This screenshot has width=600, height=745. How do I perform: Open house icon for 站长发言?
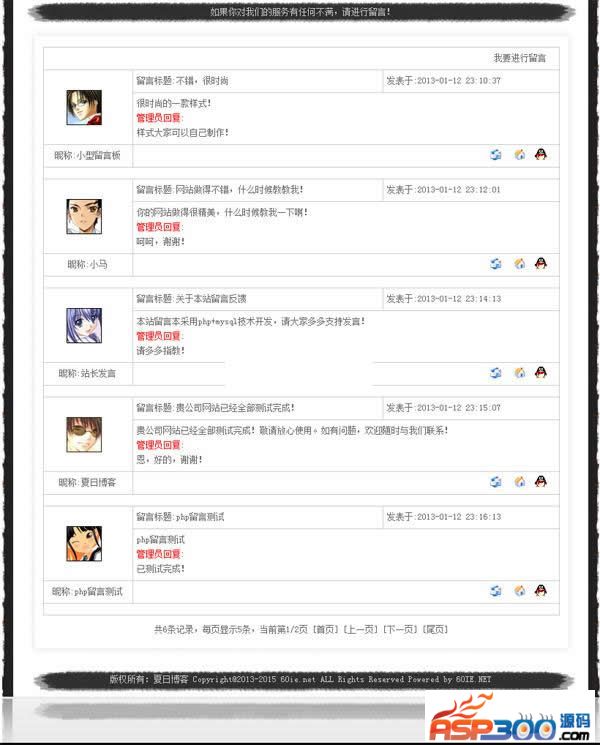click(519, 373)
